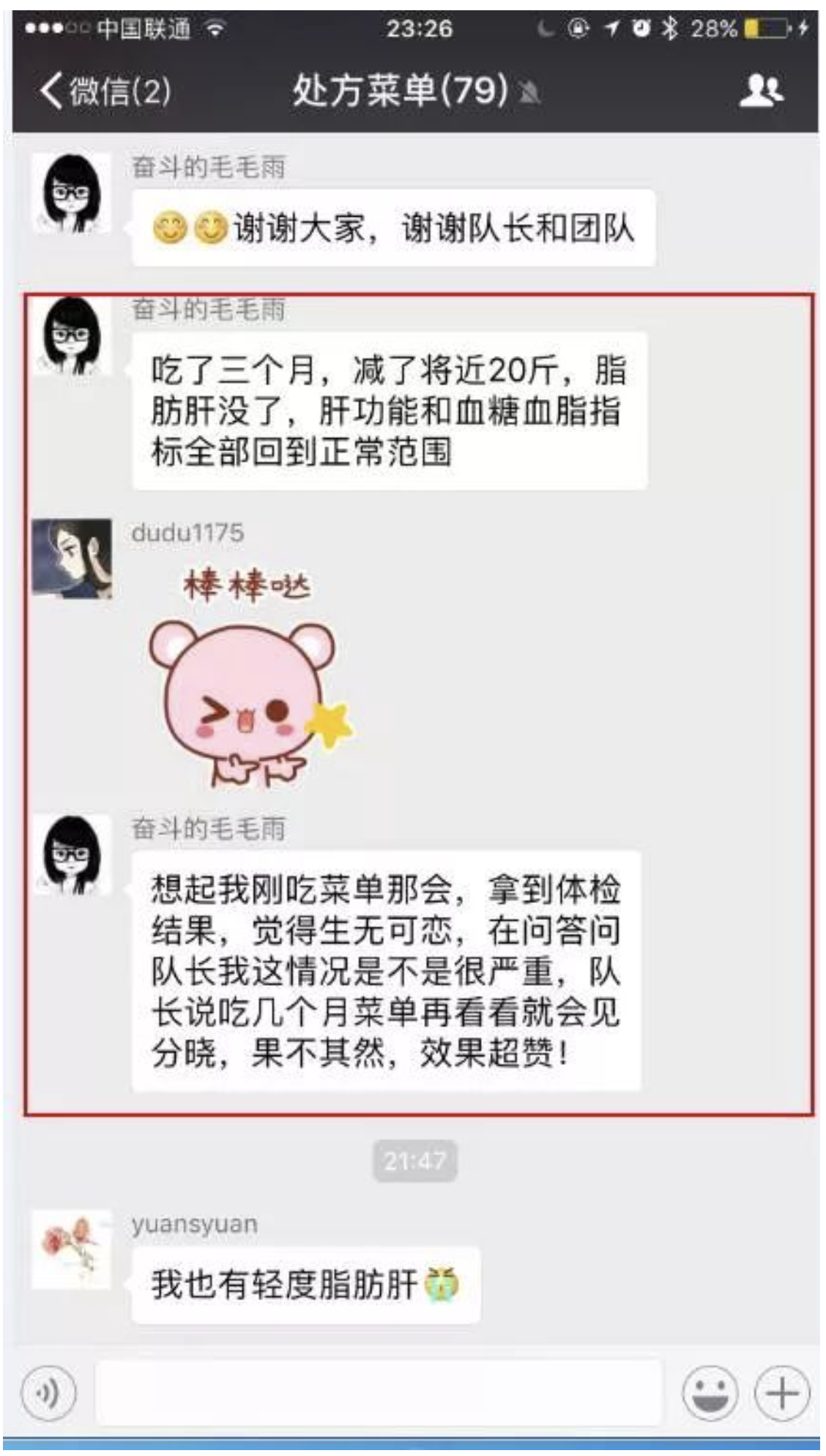826x1456 pixels.
Task: Open the emoji sticker panel
Action: pyautogui.click(x=710, y=1392)
